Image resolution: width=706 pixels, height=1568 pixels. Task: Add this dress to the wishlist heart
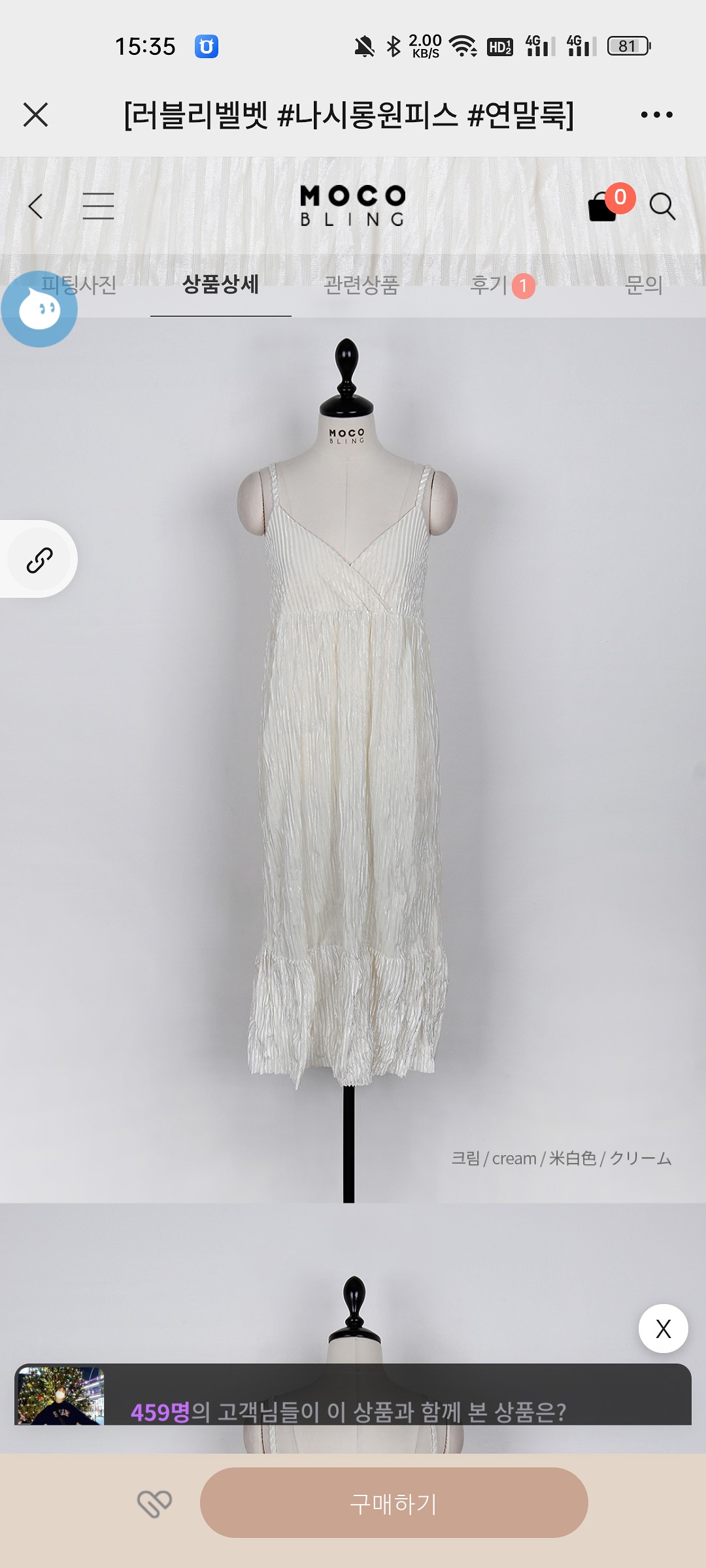(x=154, y=1503)
